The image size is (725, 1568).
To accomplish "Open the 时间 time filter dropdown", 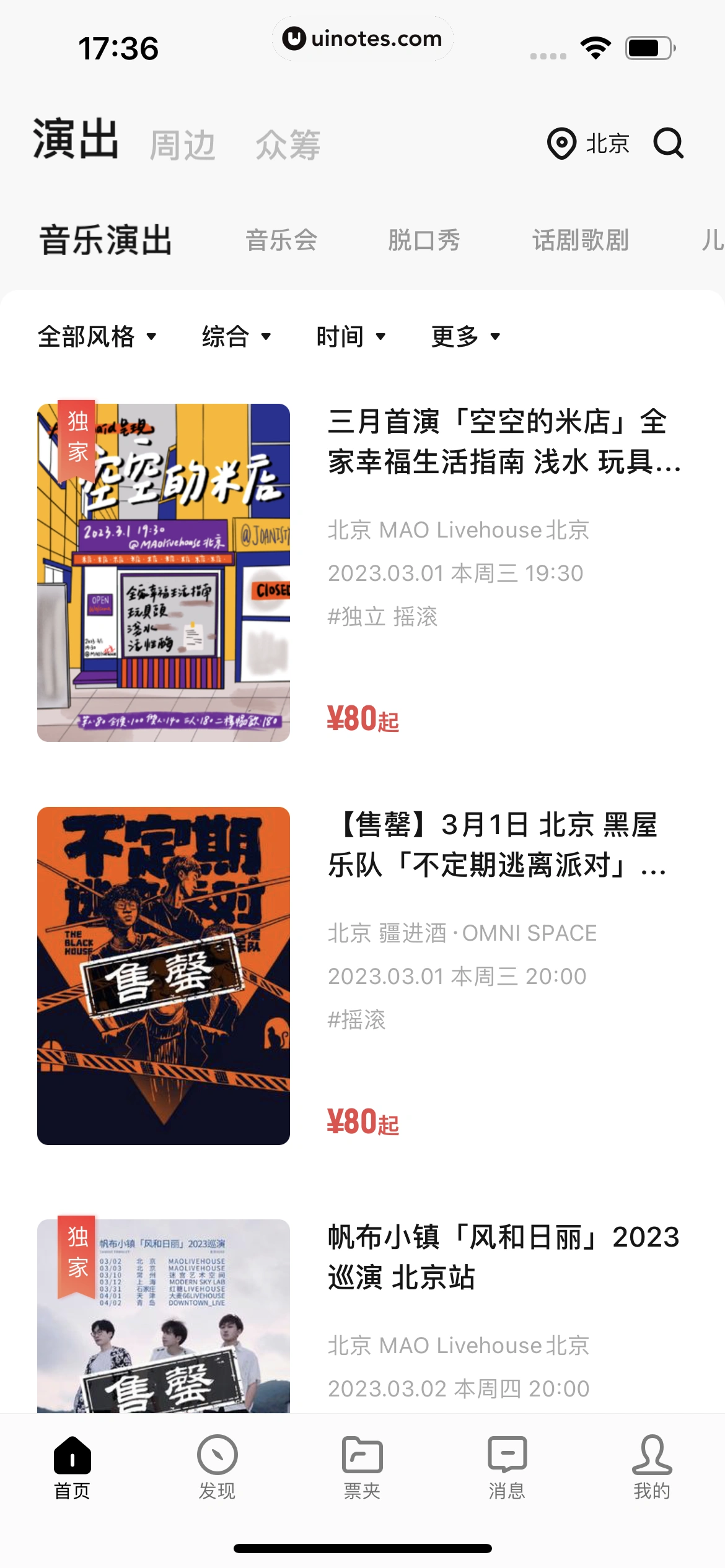I will point(351,336).
